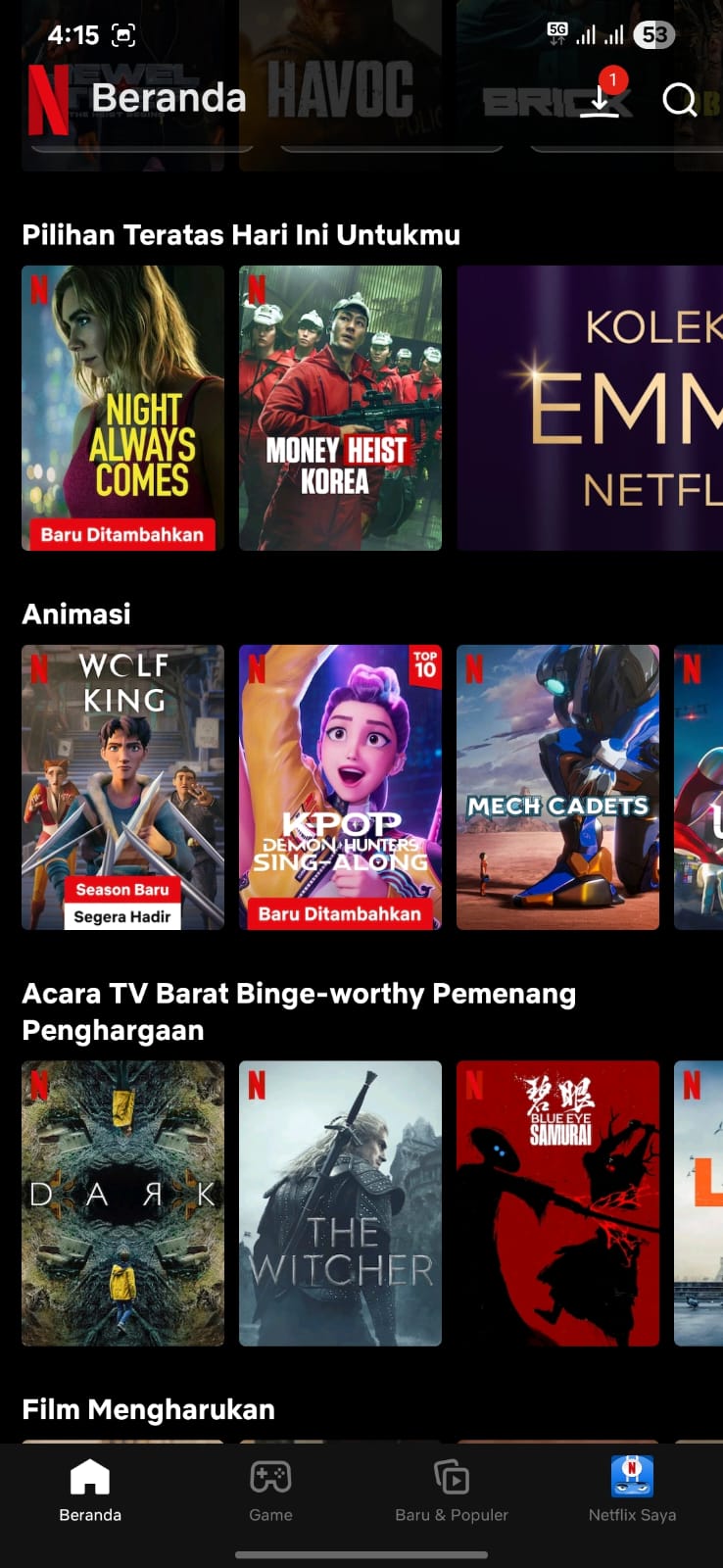Open Blue Eye Samurai poster
723x1568 pixels.
tap(557, 1202)
